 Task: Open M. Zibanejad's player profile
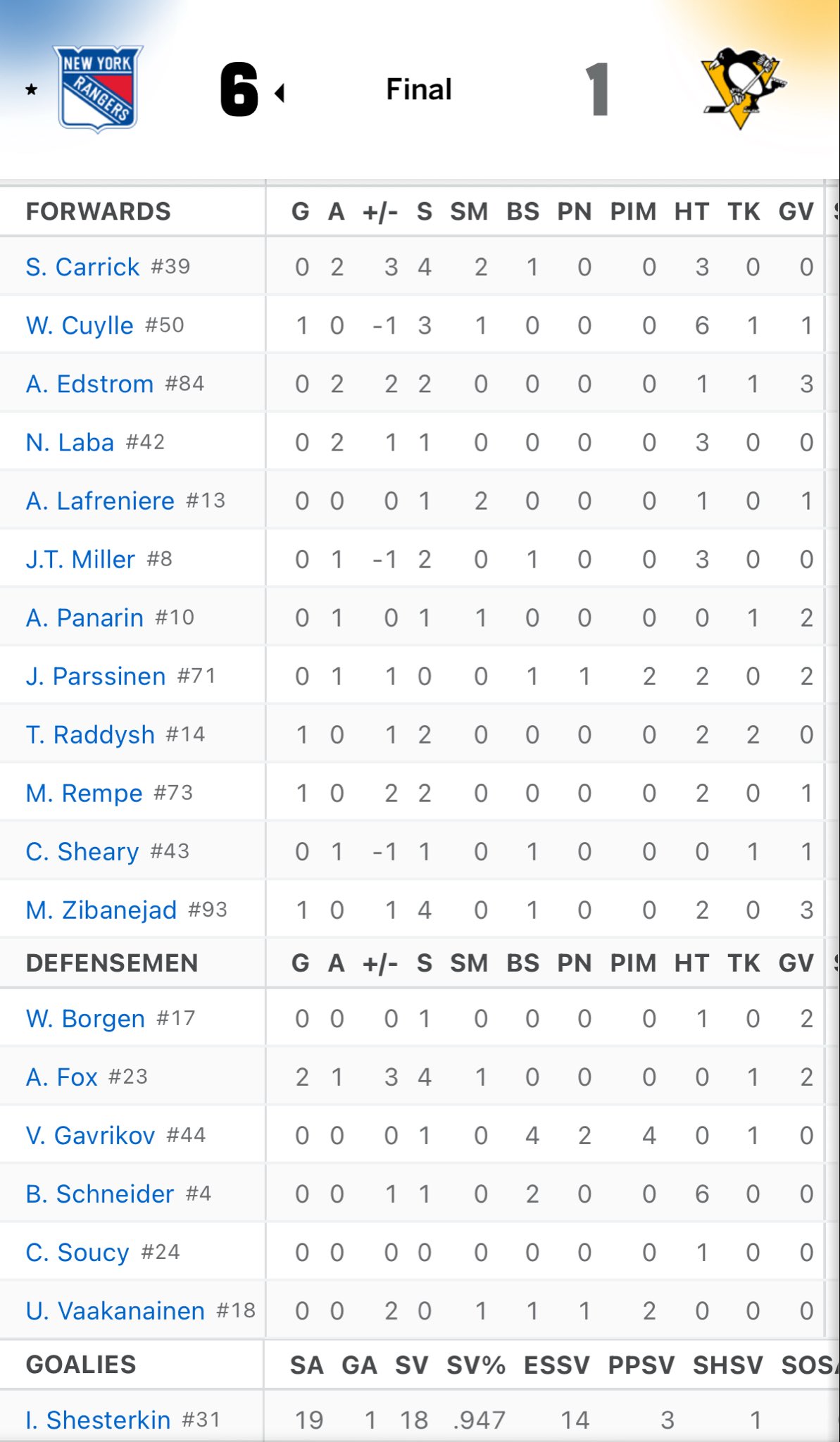coord(101,910)
